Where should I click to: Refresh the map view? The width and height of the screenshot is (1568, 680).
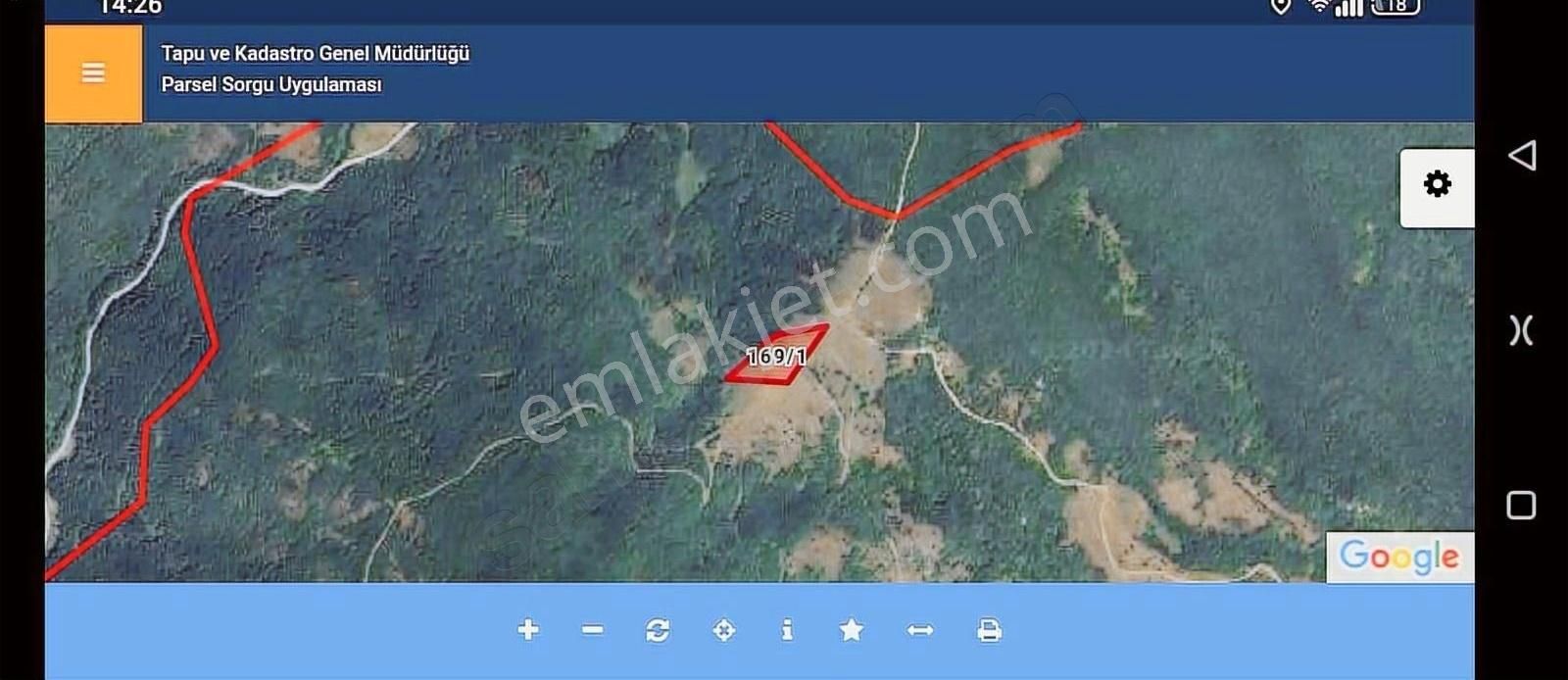pyautogui.click(x=658, y=630)
